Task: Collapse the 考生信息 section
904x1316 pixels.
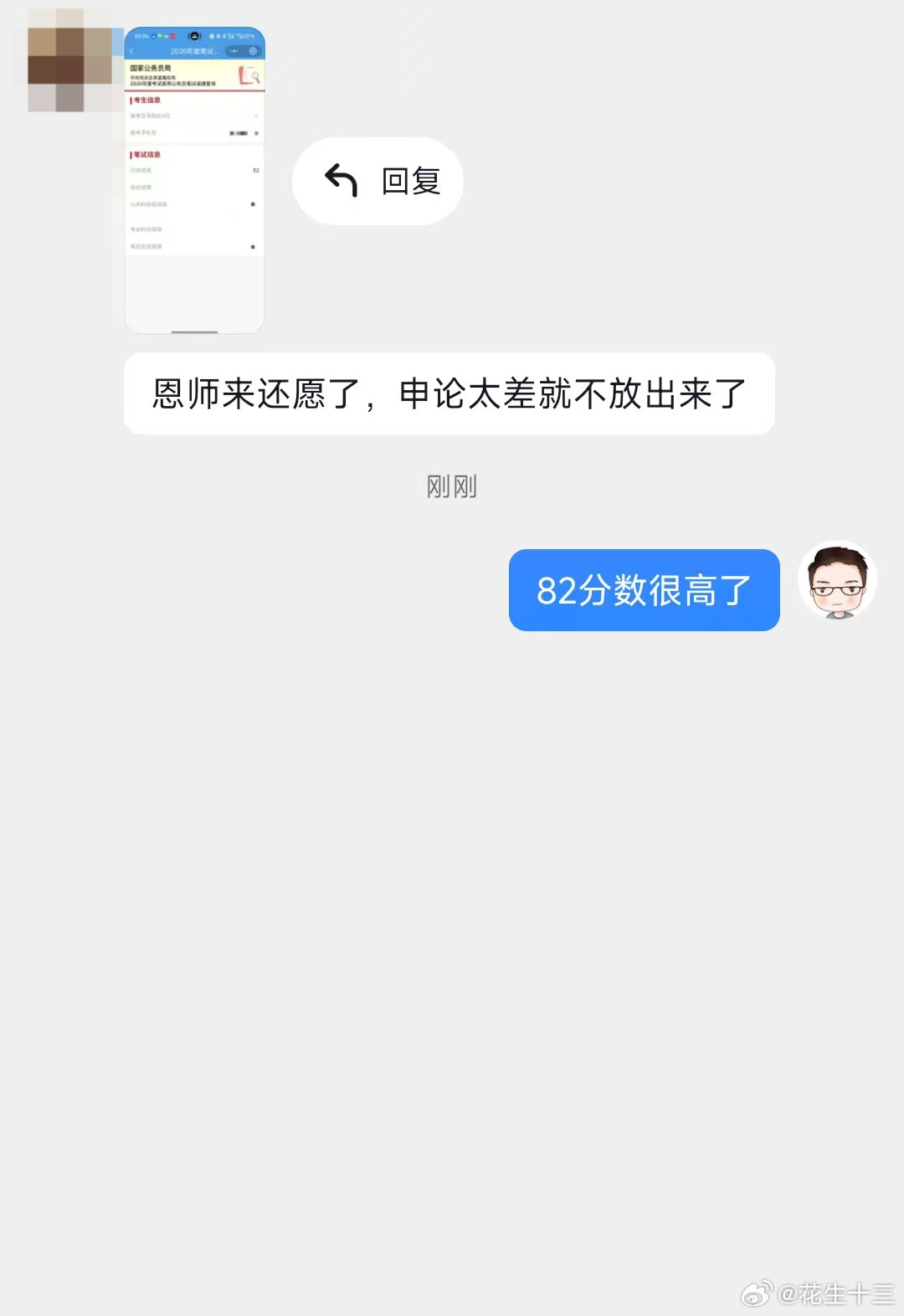Action: pyautogui.click(x=146, y=100)
